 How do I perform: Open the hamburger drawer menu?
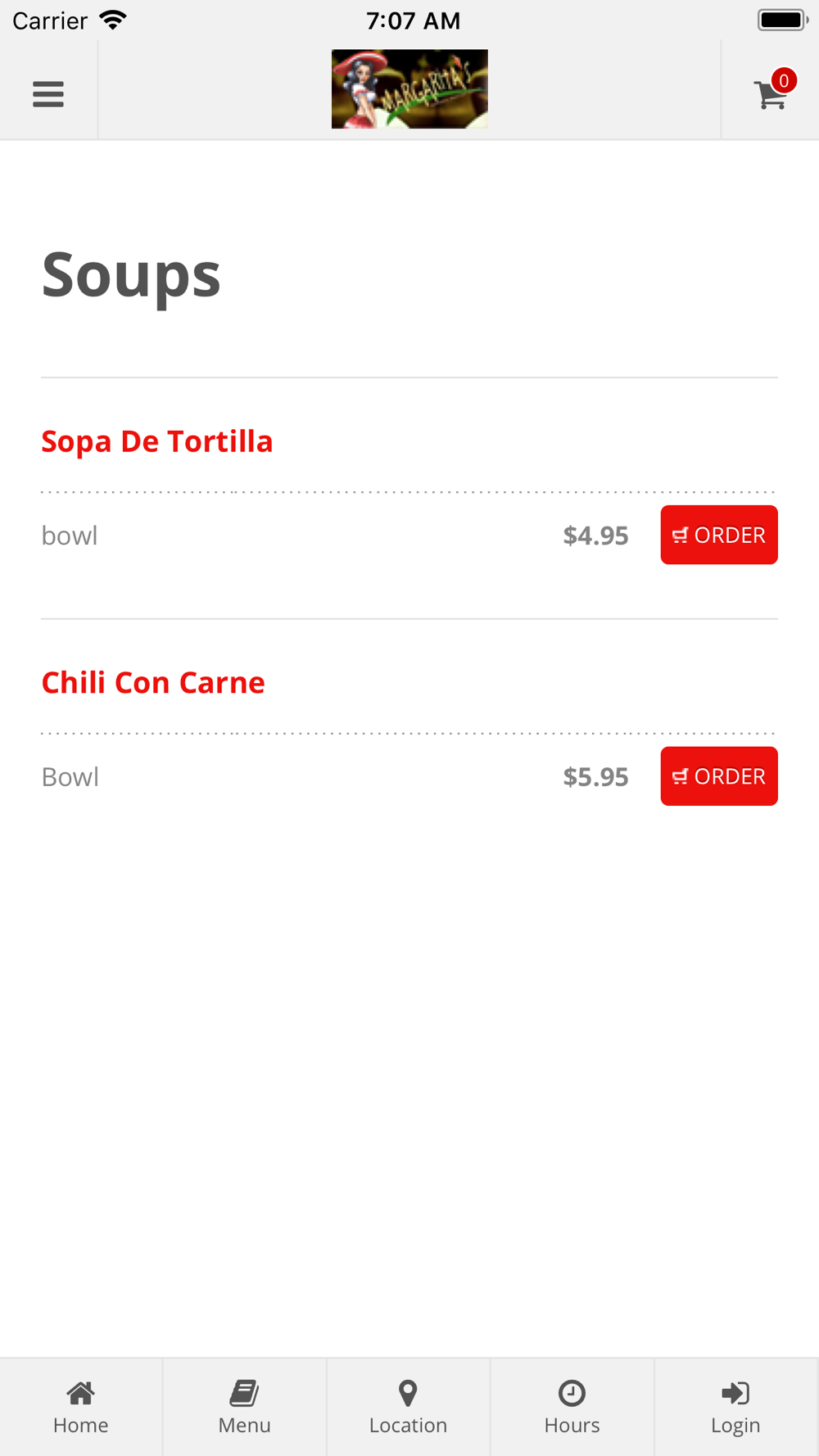pos(48,94)
